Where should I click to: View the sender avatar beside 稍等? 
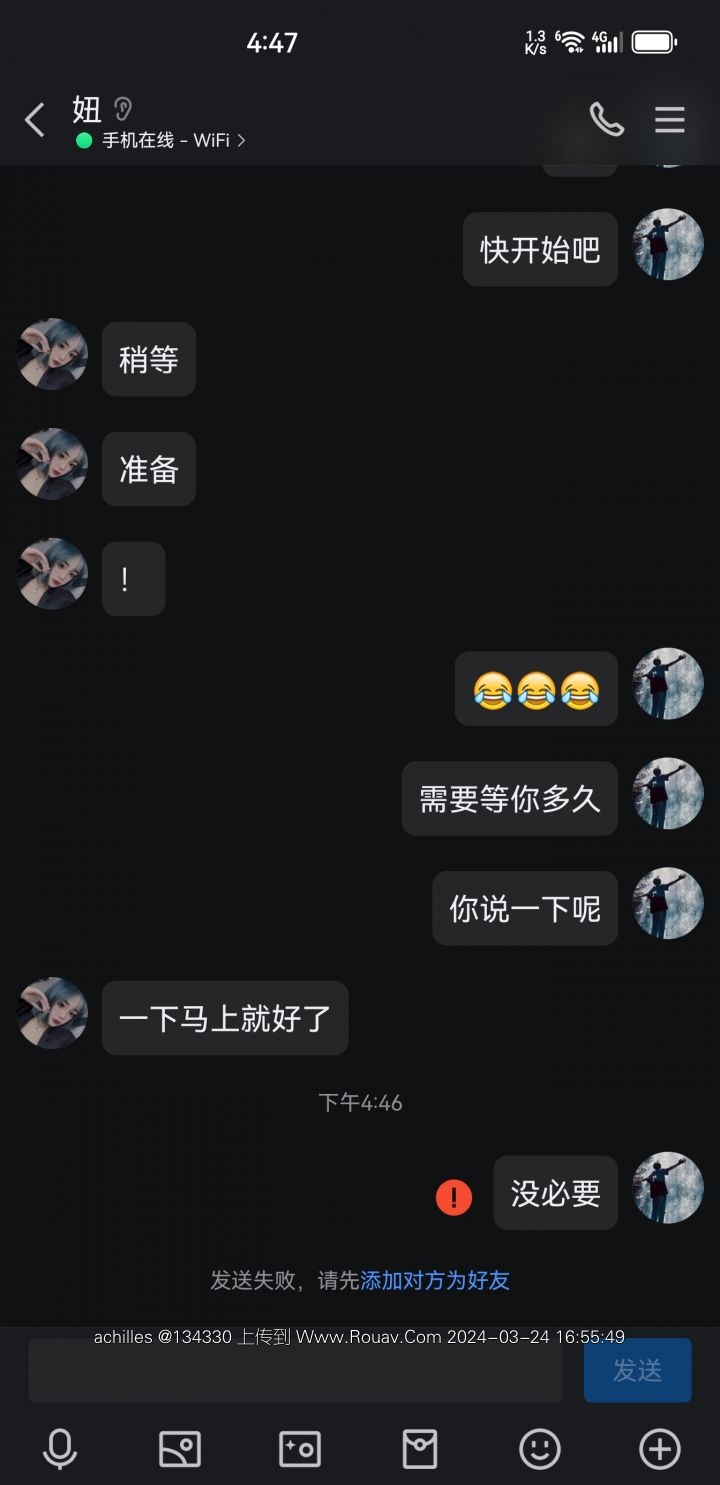(53, 355)
